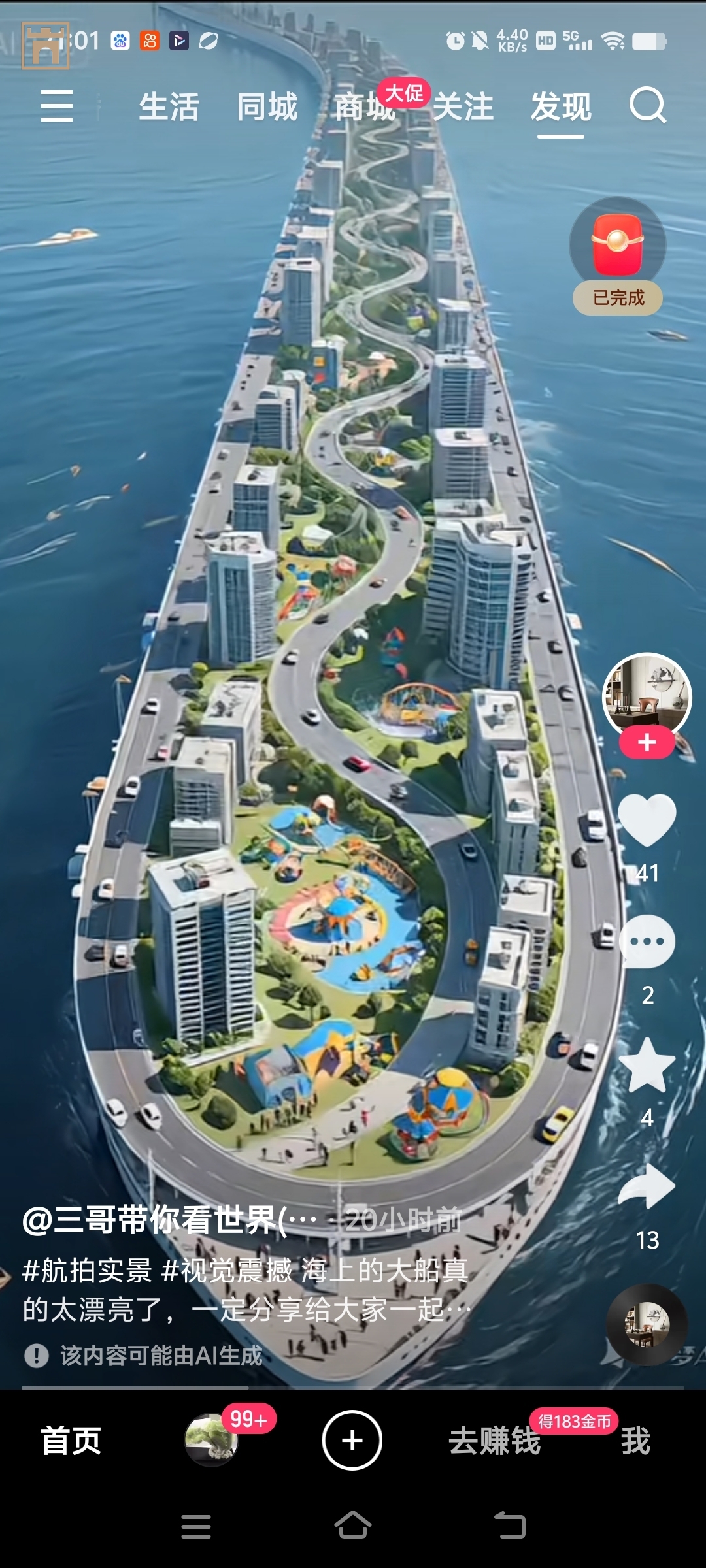This screenshot has height=1568, width=706.
Task: Share this video via the arrow
Action: click(x=647, y=1186)
